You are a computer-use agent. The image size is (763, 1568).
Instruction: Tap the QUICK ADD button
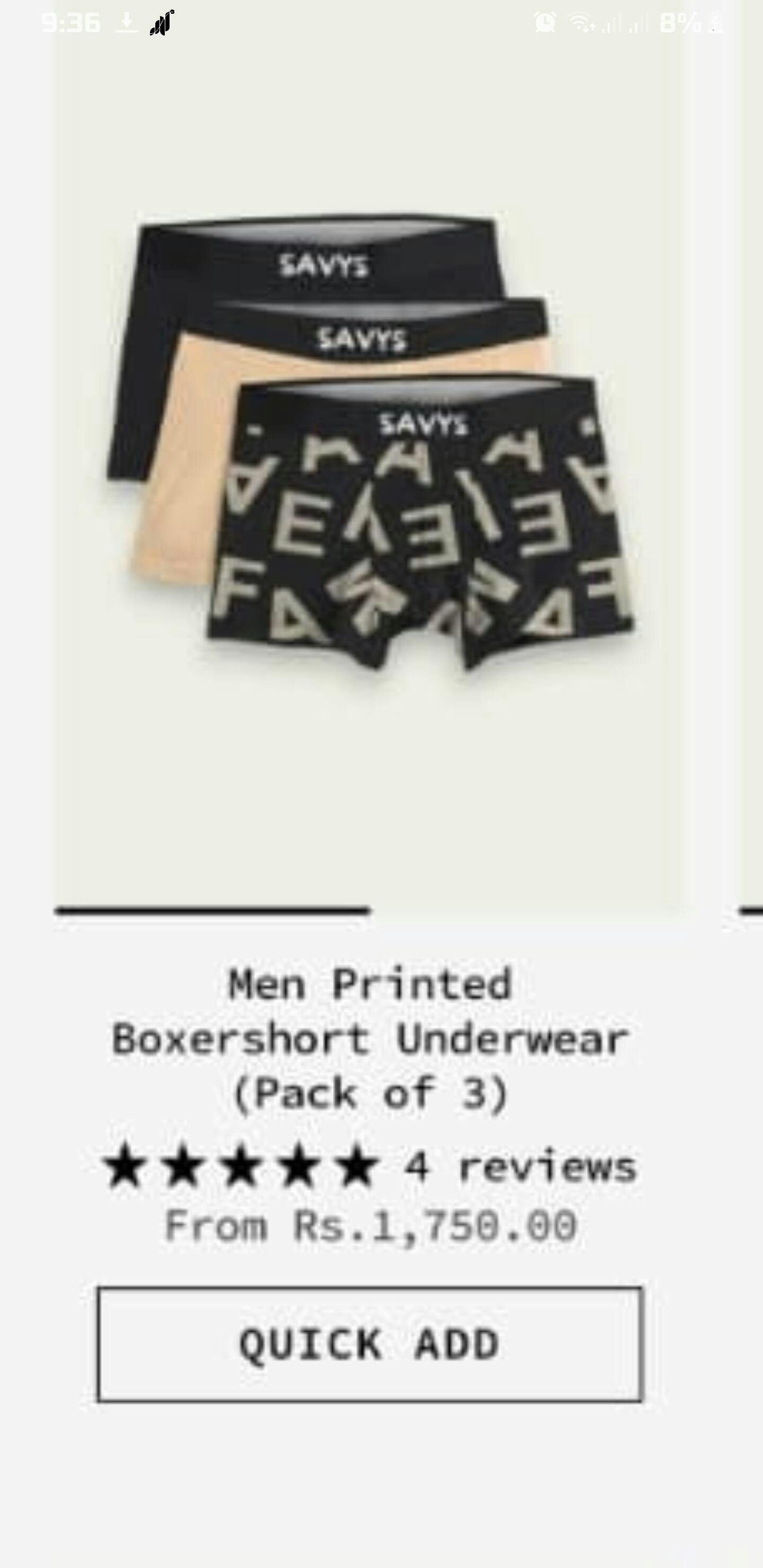point(369,1344)
